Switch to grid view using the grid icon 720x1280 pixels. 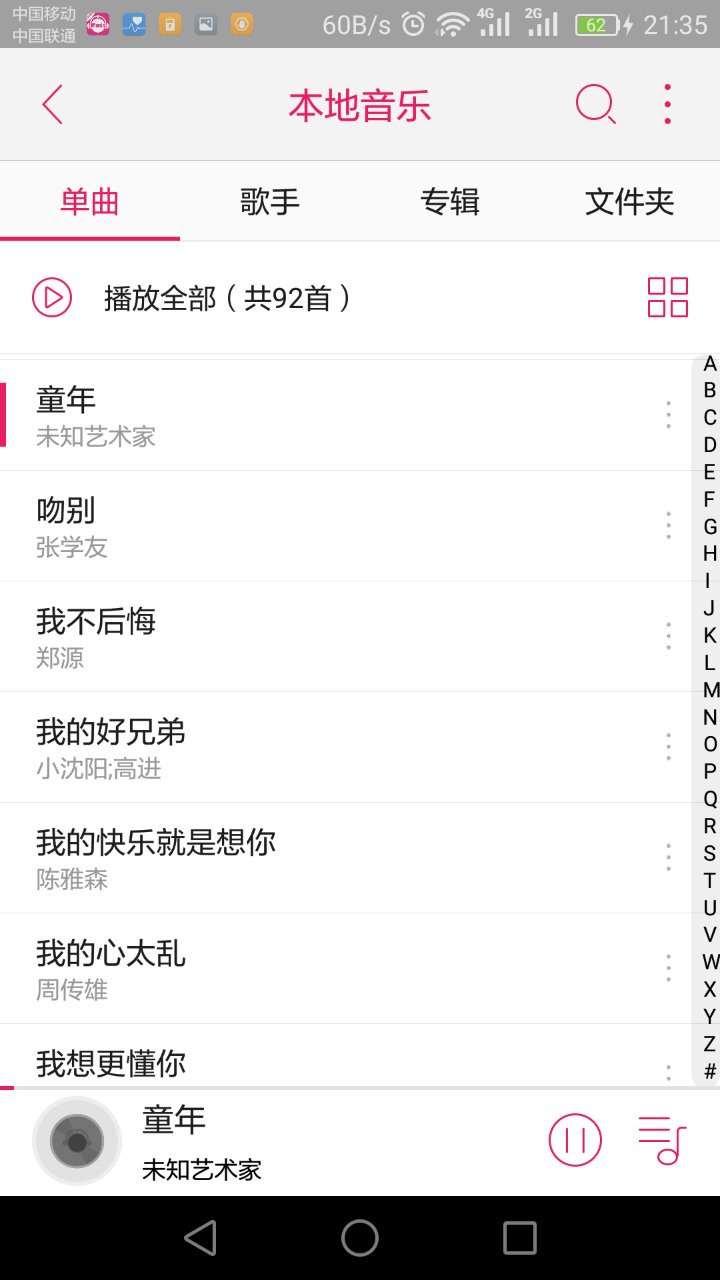point(666,296)
